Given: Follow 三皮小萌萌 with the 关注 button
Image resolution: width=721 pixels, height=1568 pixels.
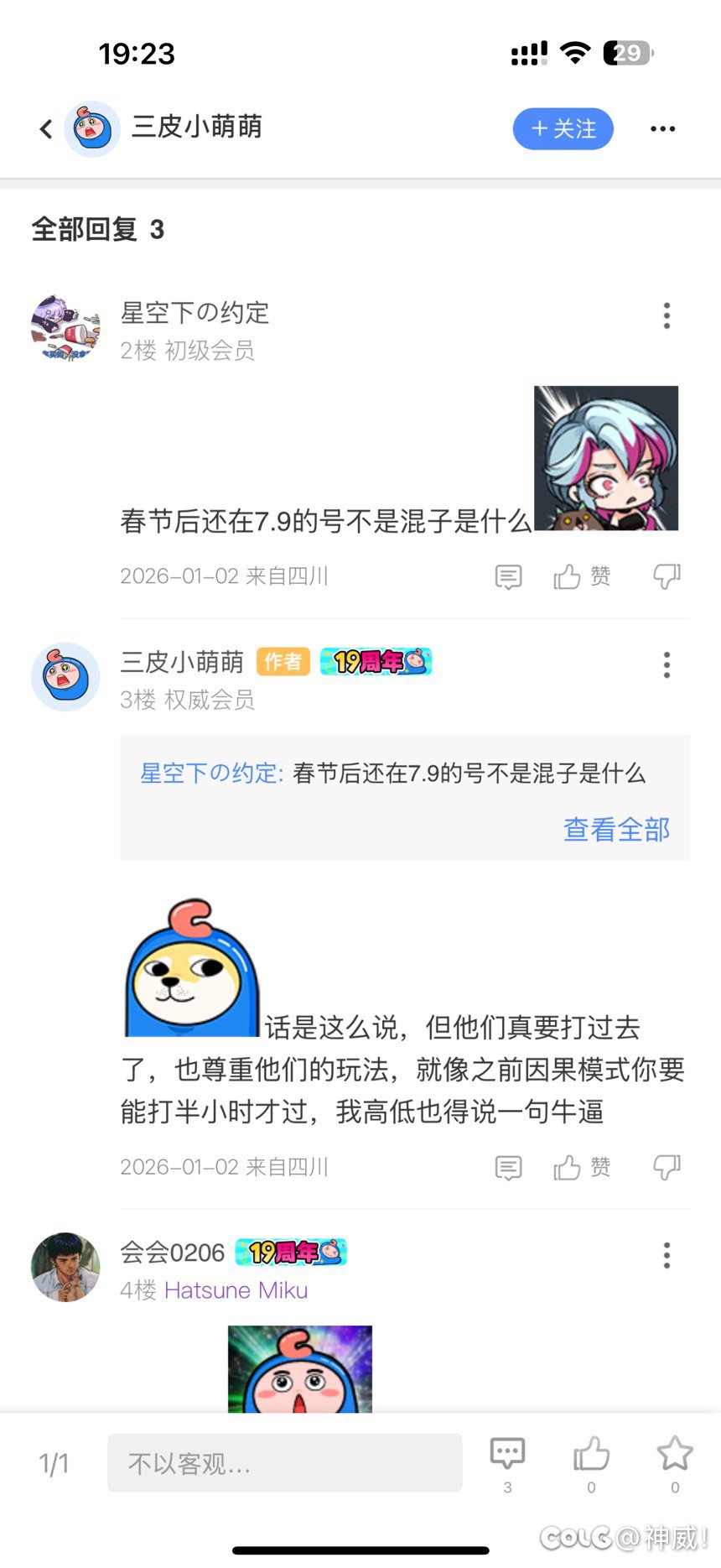Looking at the screenshot, I should click(563, 128).
